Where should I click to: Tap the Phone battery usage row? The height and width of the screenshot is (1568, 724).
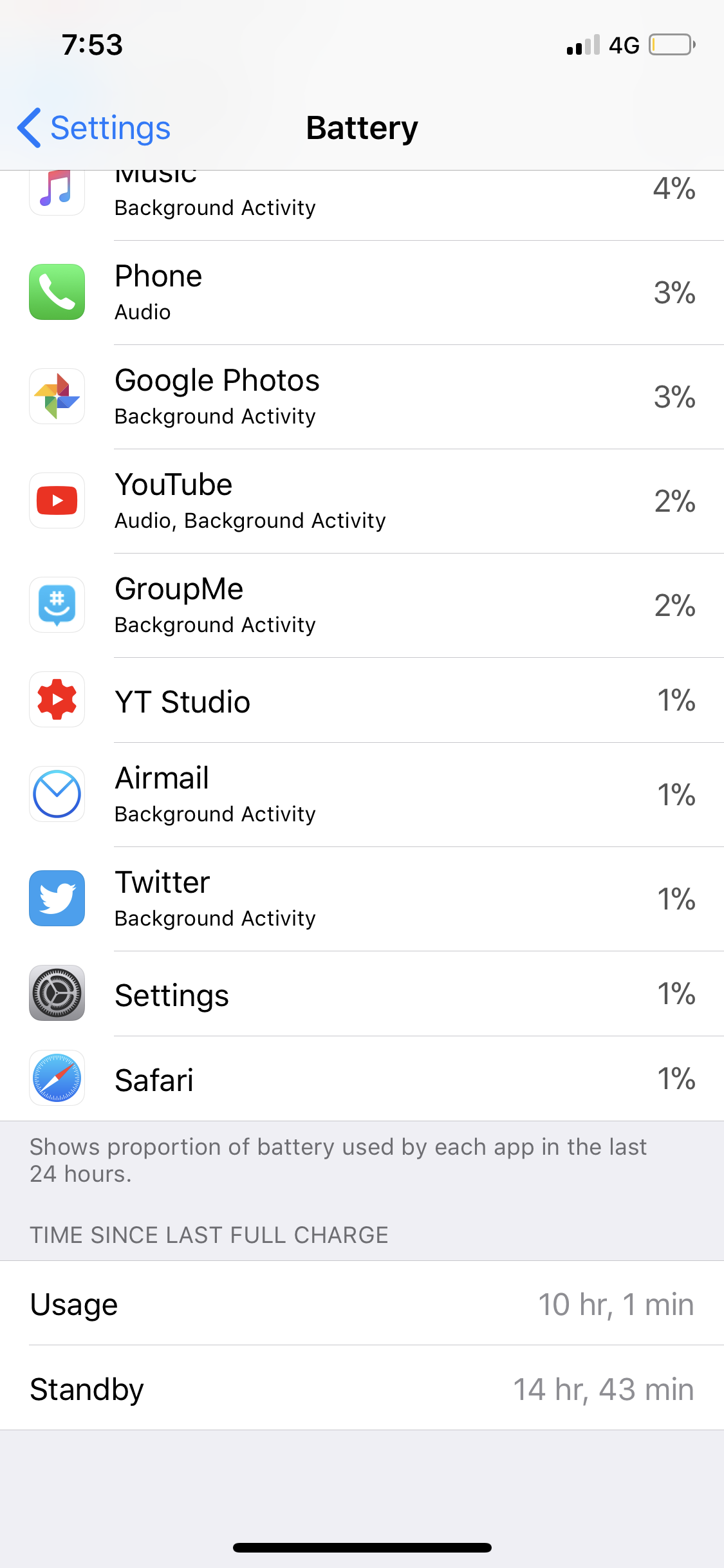coord(362,293)
